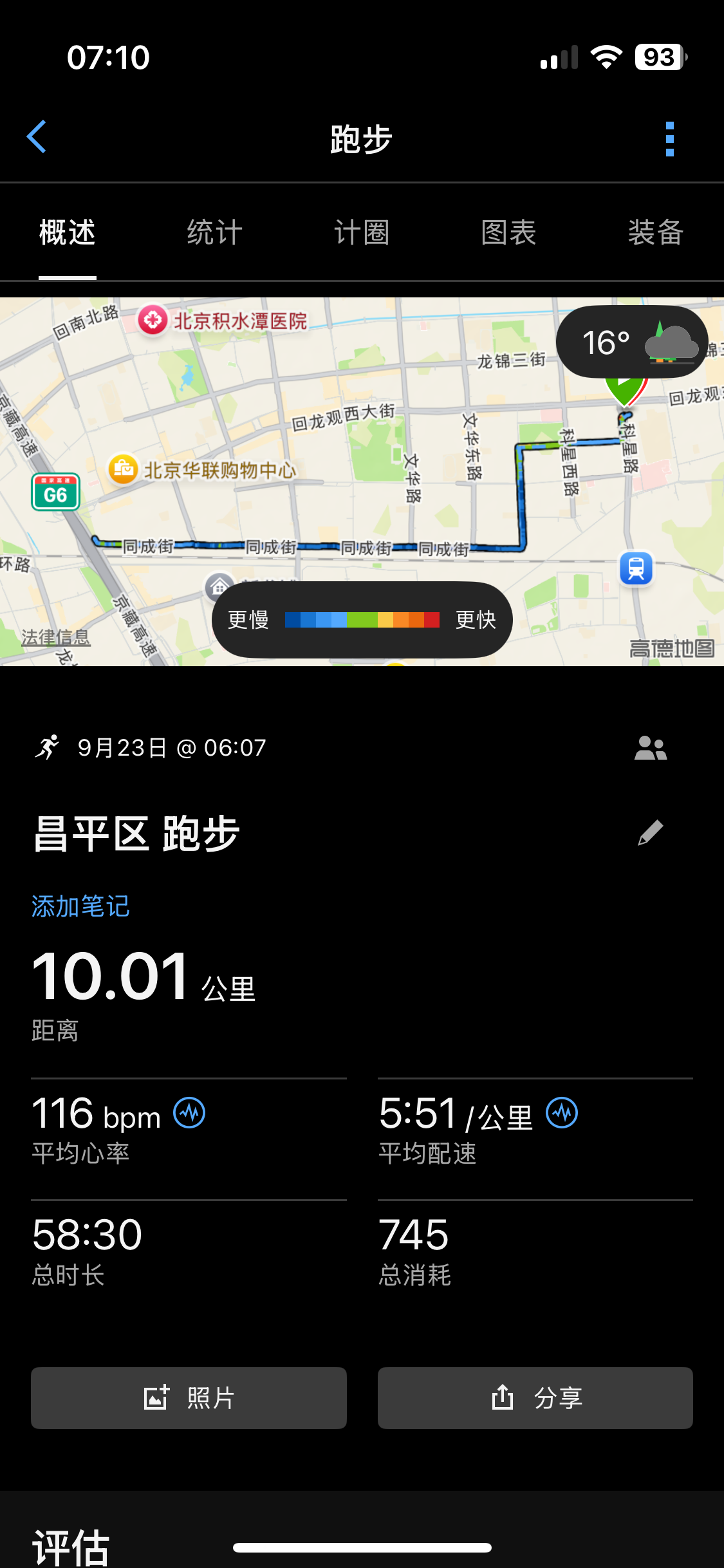Viewport: 724px width, 1568px height.
Task: Select the 概述 tab
Action: pyautogui.click(x=68, y=232)
